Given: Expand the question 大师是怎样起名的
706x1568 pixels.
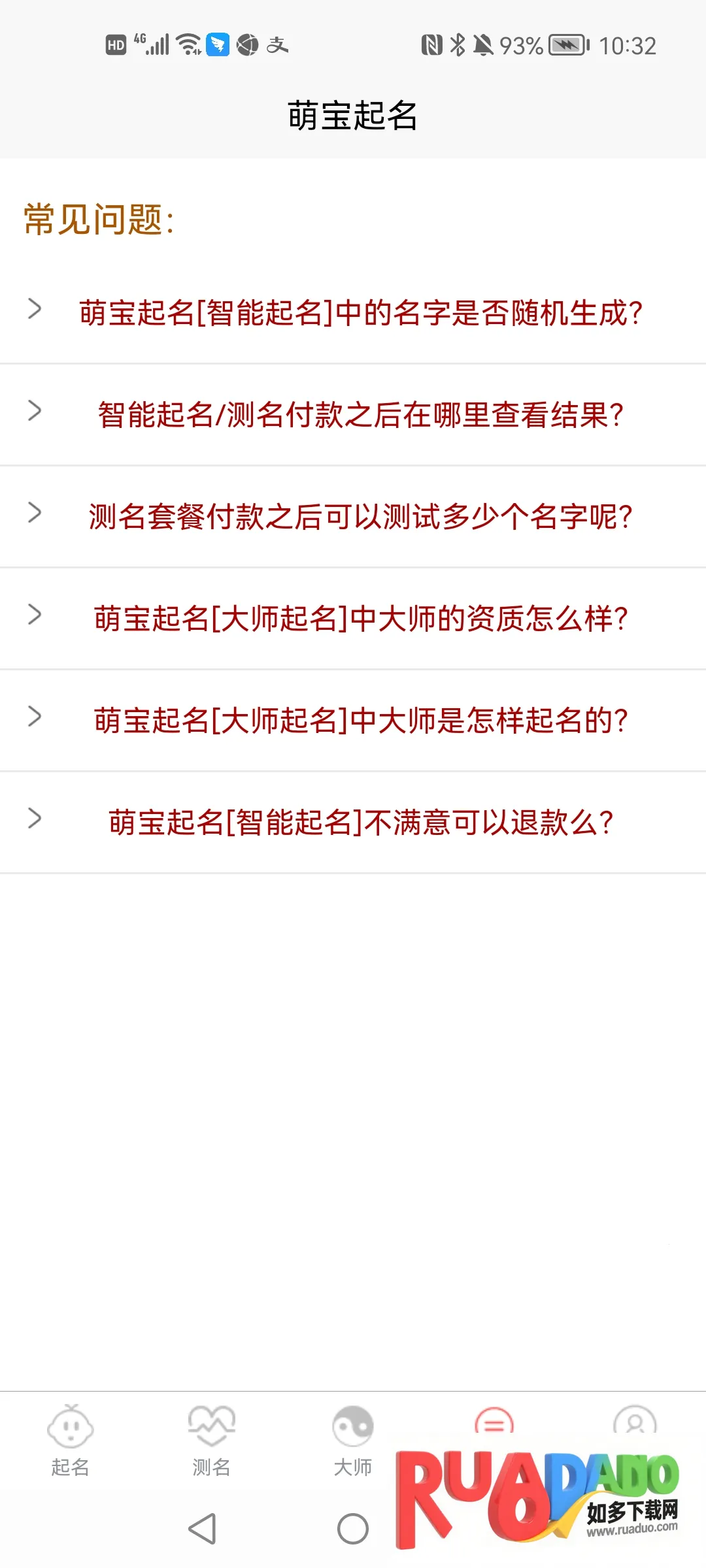Looking at the screenshot, I should pyautogui.click(x=361, y=720).
